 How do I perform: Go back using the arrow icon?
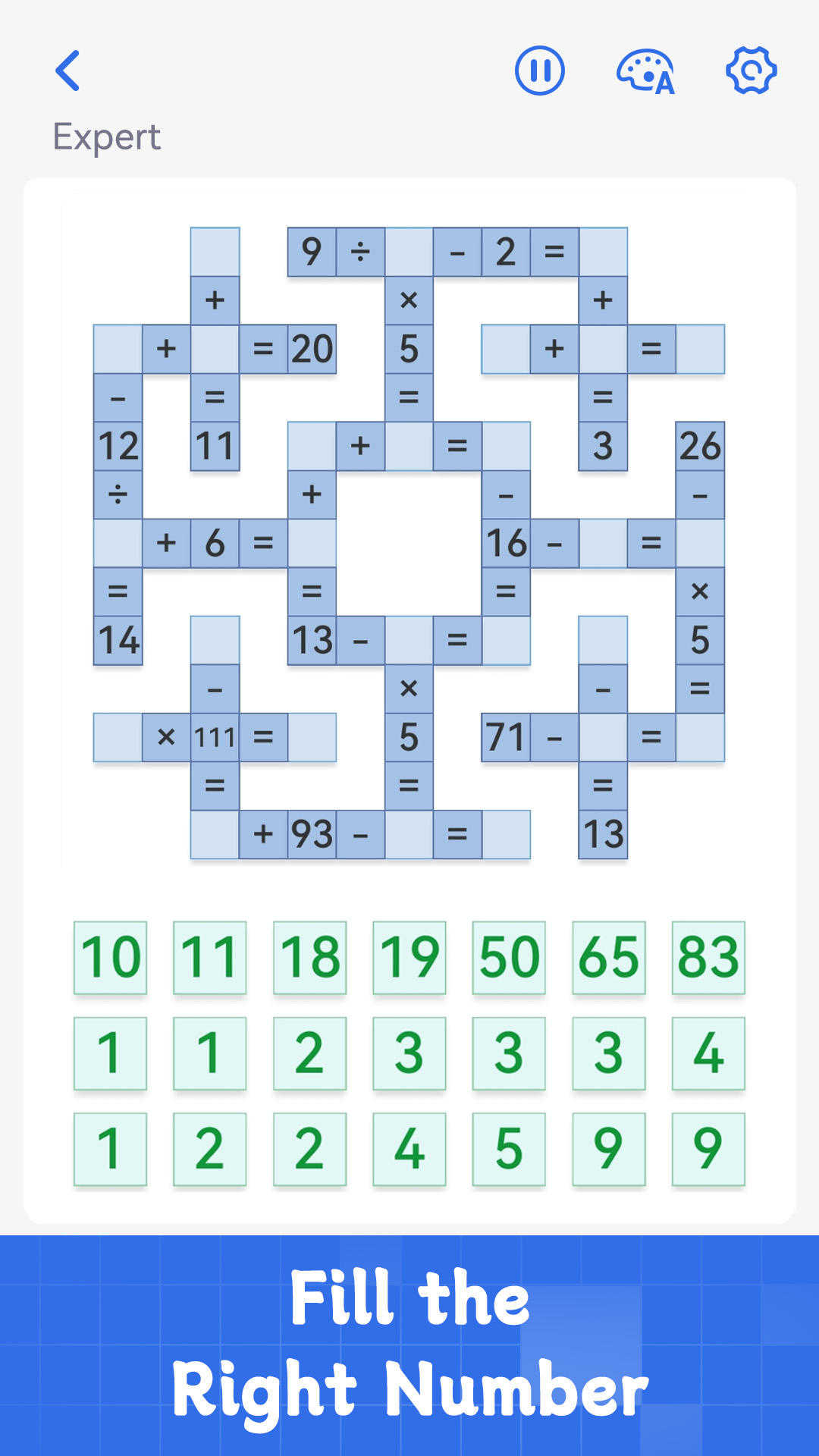[x=68, y=71]
